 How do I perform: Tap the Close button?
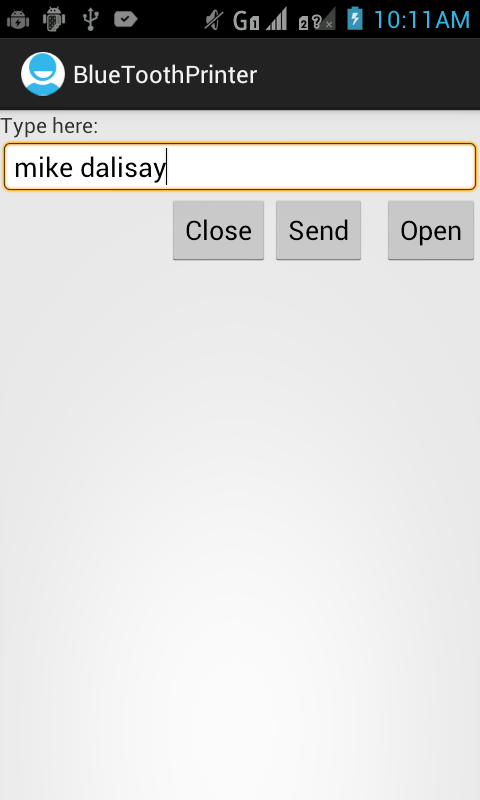(218, 230)
